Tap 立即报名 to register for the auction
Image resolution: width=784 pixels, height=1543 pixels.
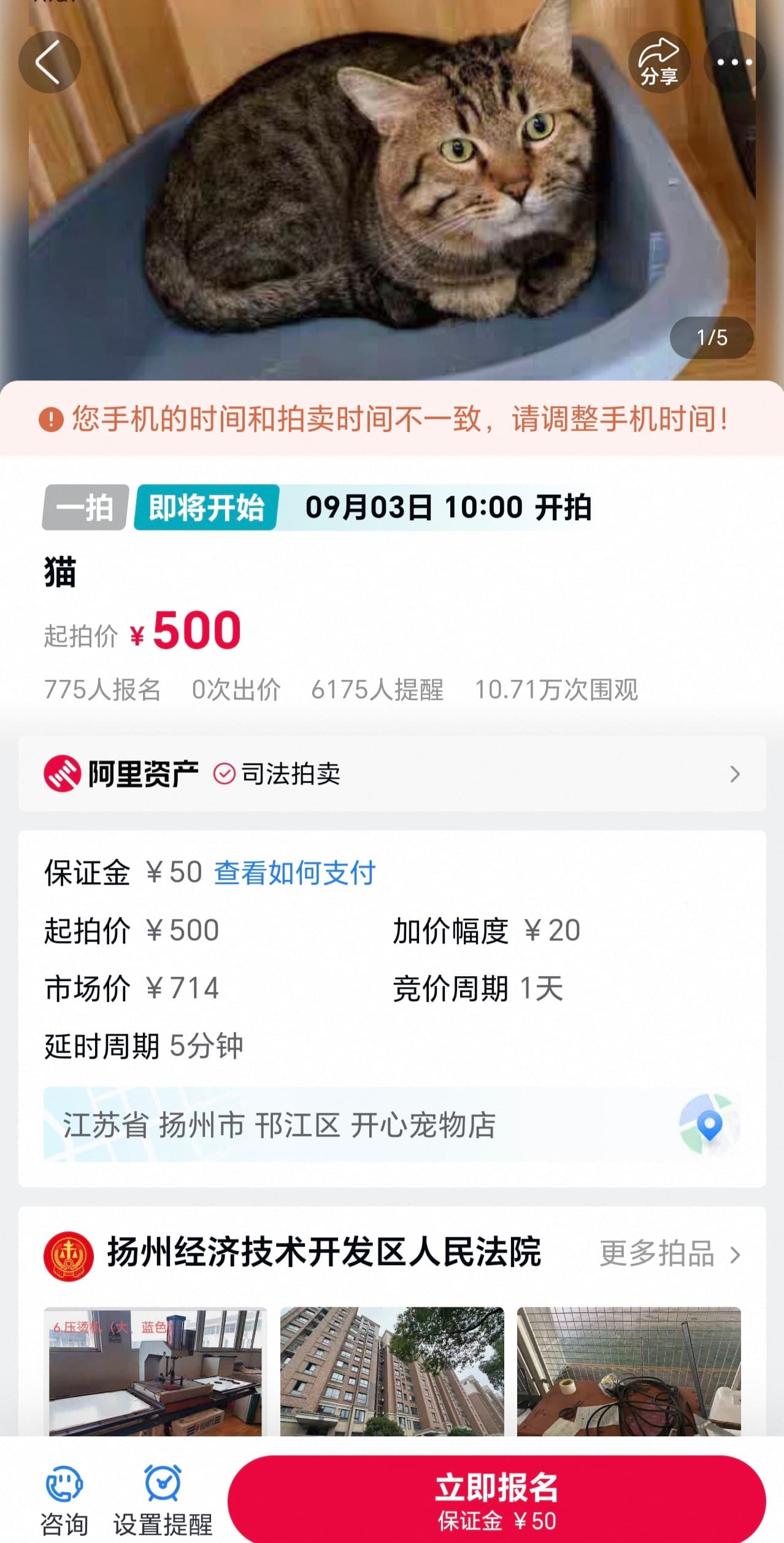tap(496, 1498)
